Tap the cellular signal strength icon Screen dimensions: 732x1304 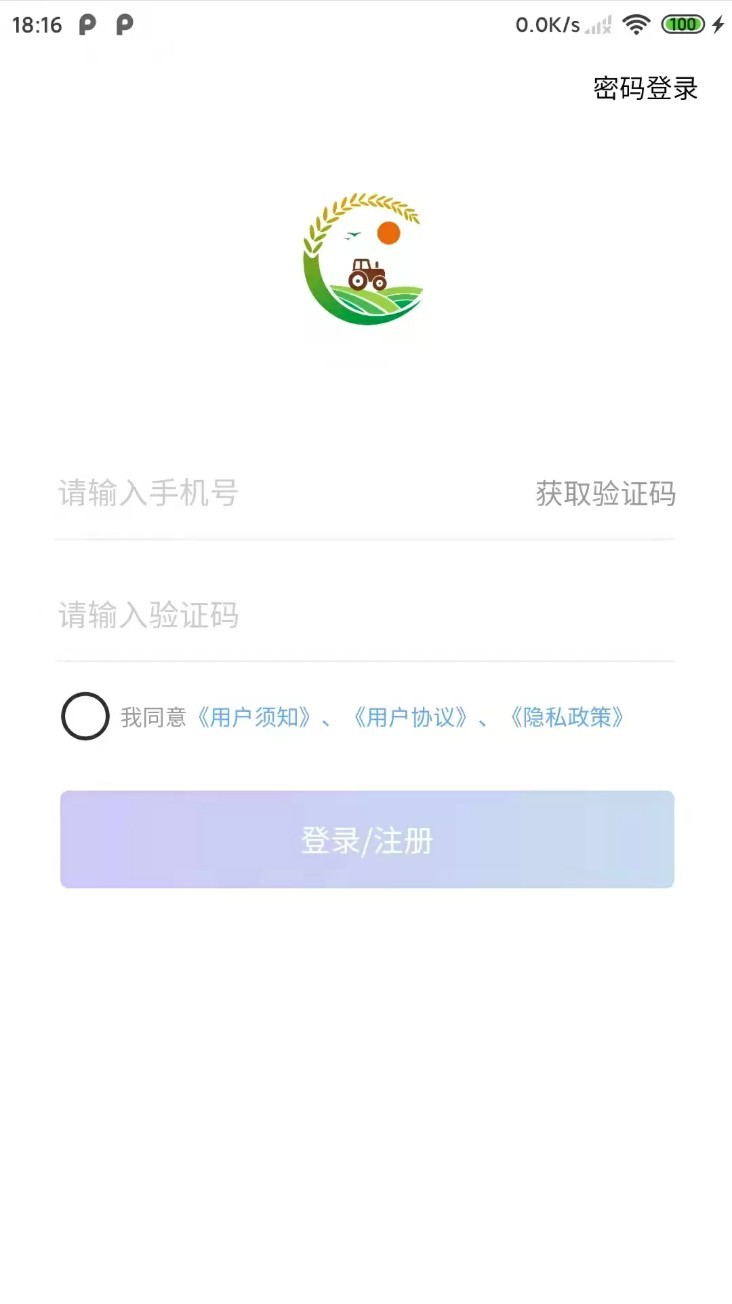(x=601, y=24)
